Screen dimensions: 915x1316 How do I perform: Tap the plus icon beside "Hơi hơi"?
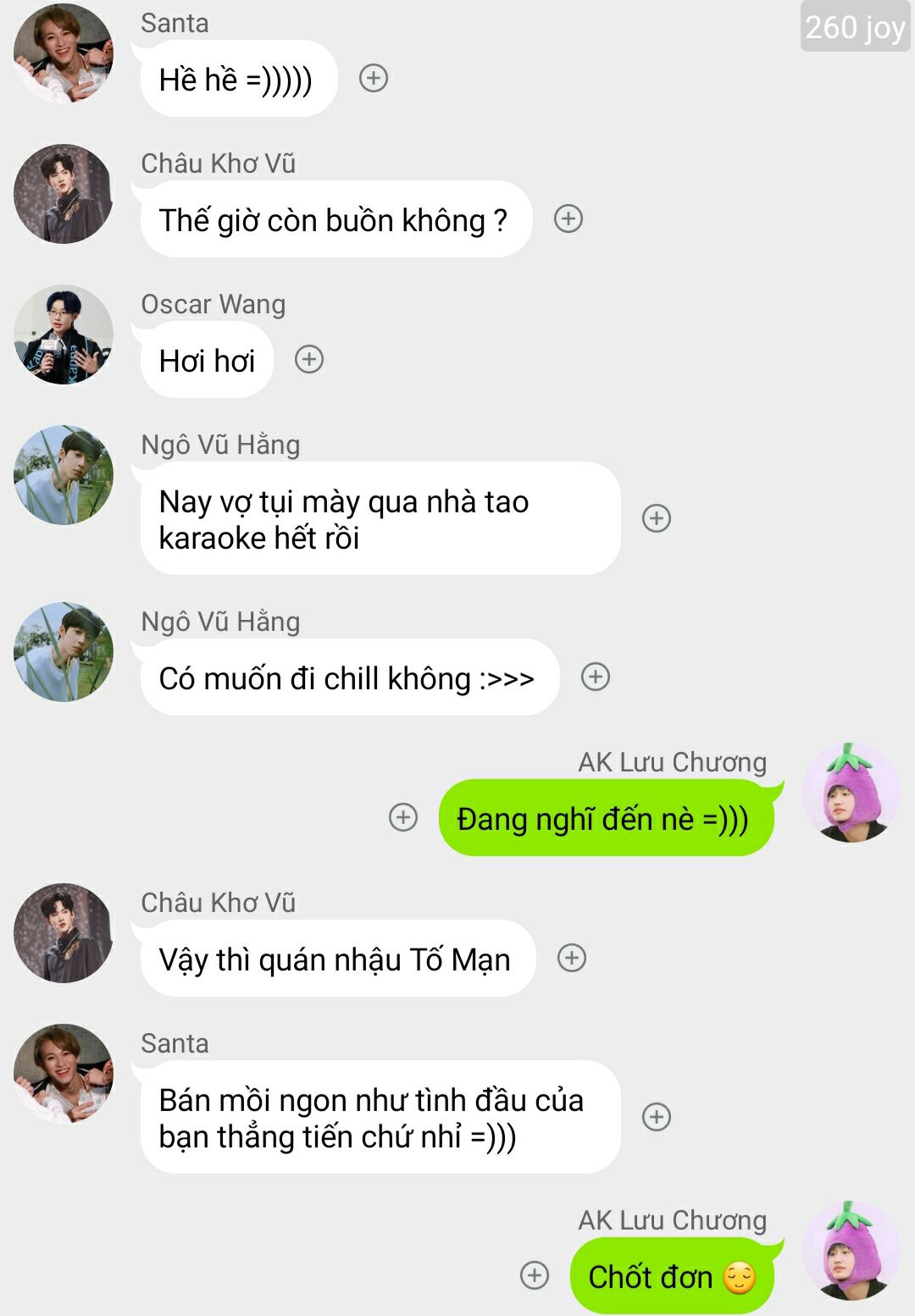click(x=309, y=360)
